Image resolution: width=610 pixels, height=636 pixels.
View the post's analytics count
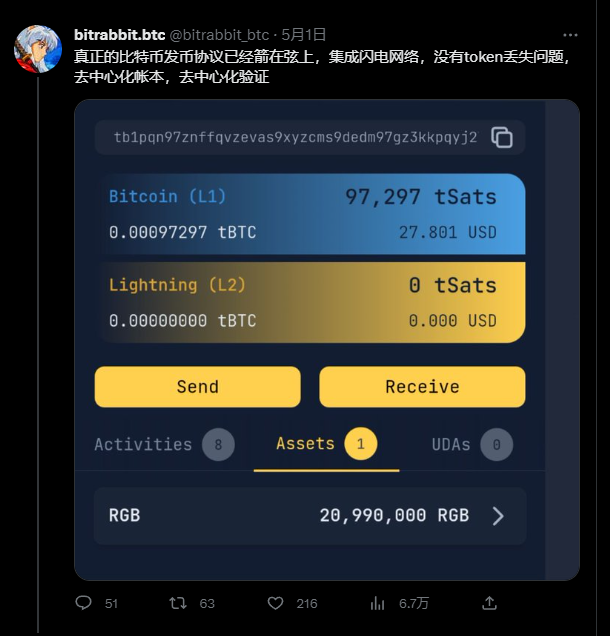pyautogui.click(x=378, y=603)
